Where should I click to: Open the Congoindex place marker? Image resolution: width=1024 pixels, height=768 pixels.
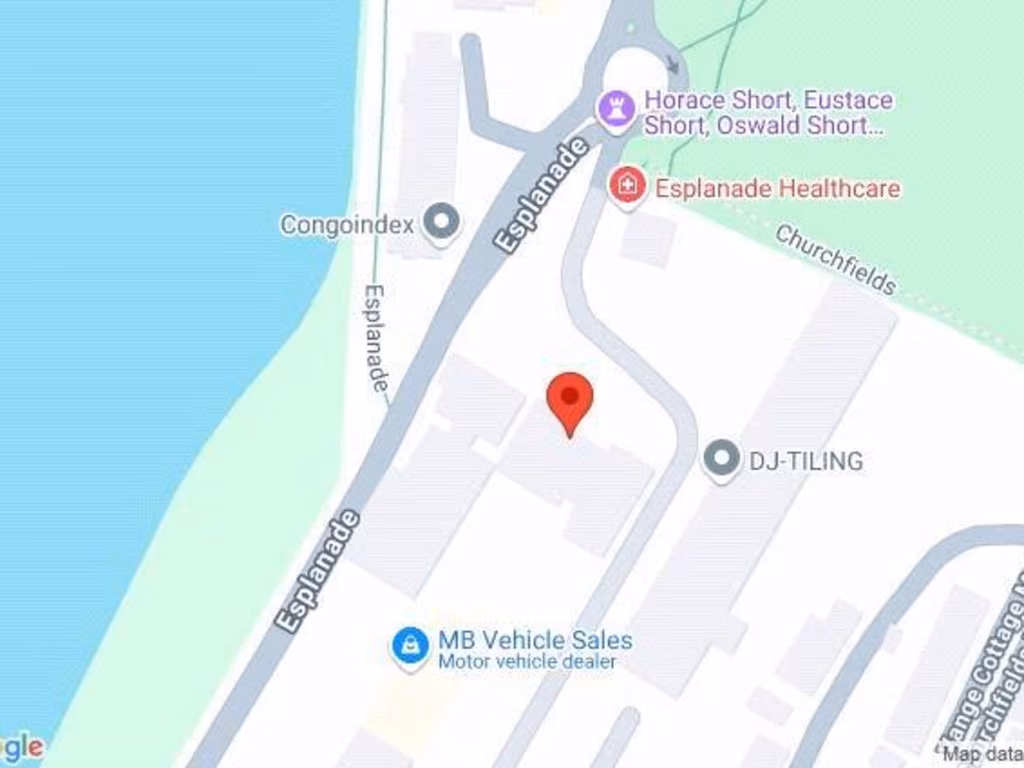pyautogui.click(x=440, y=222)
